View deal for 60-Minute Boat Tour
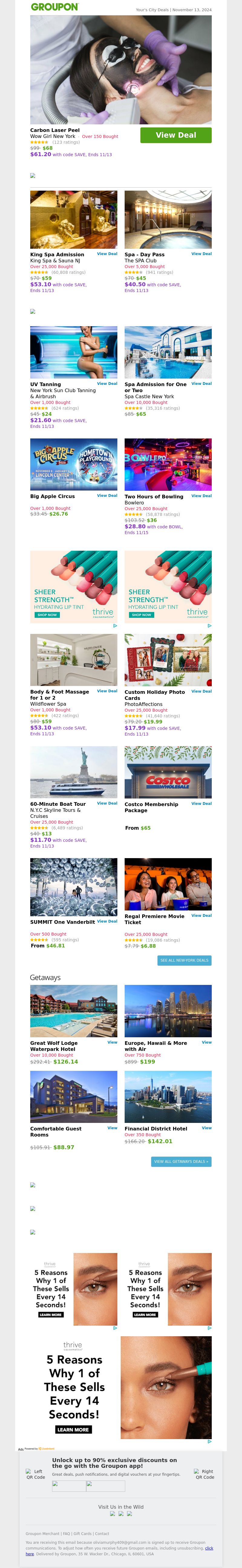This screenshot has width=242, height=1568. [x=107, y=803]
